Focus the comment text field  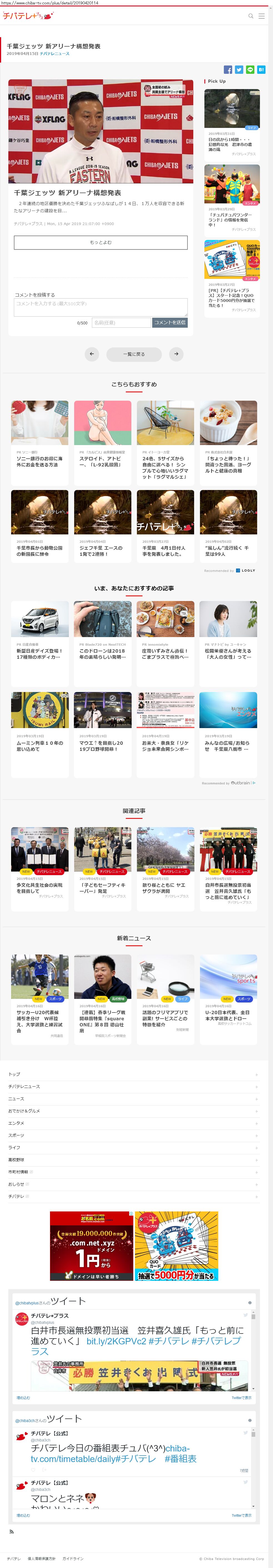[x=101, y=307]
